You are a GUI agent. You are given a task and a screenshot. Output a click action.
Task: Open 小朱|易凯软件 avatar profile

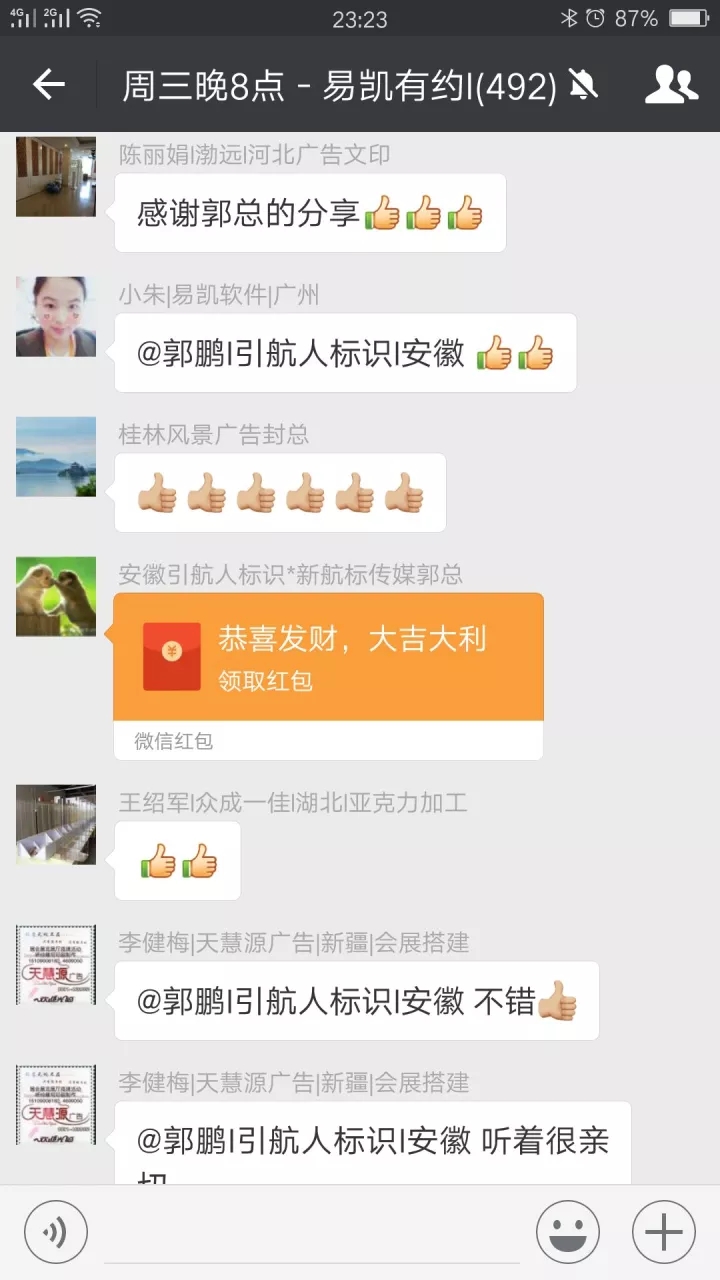(x=56, y=317)
